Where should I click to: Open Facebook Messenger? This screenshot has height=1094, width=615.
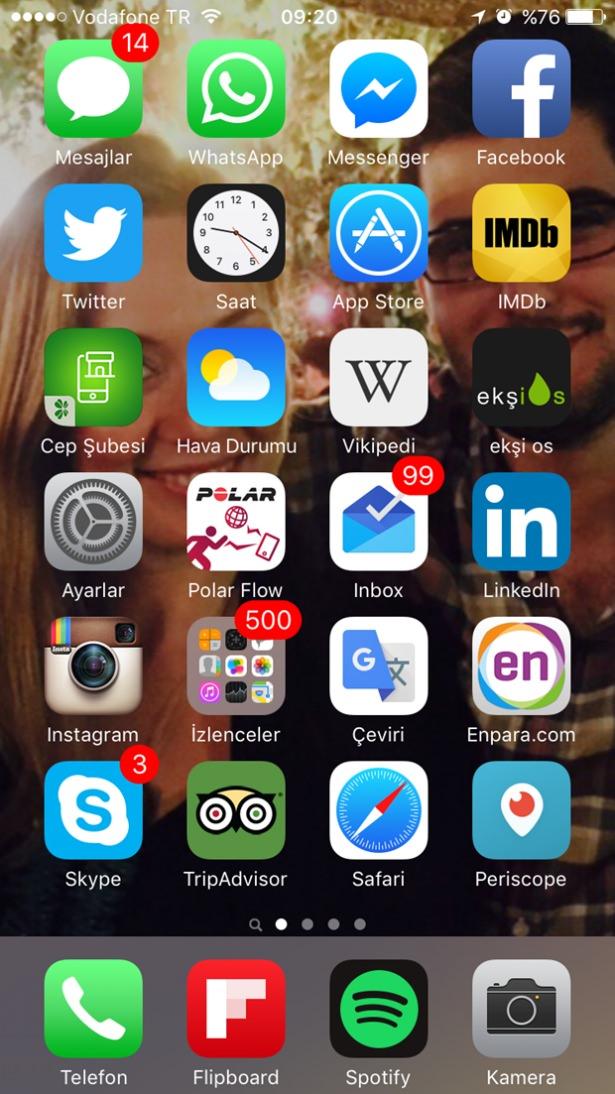pos(379,89)
